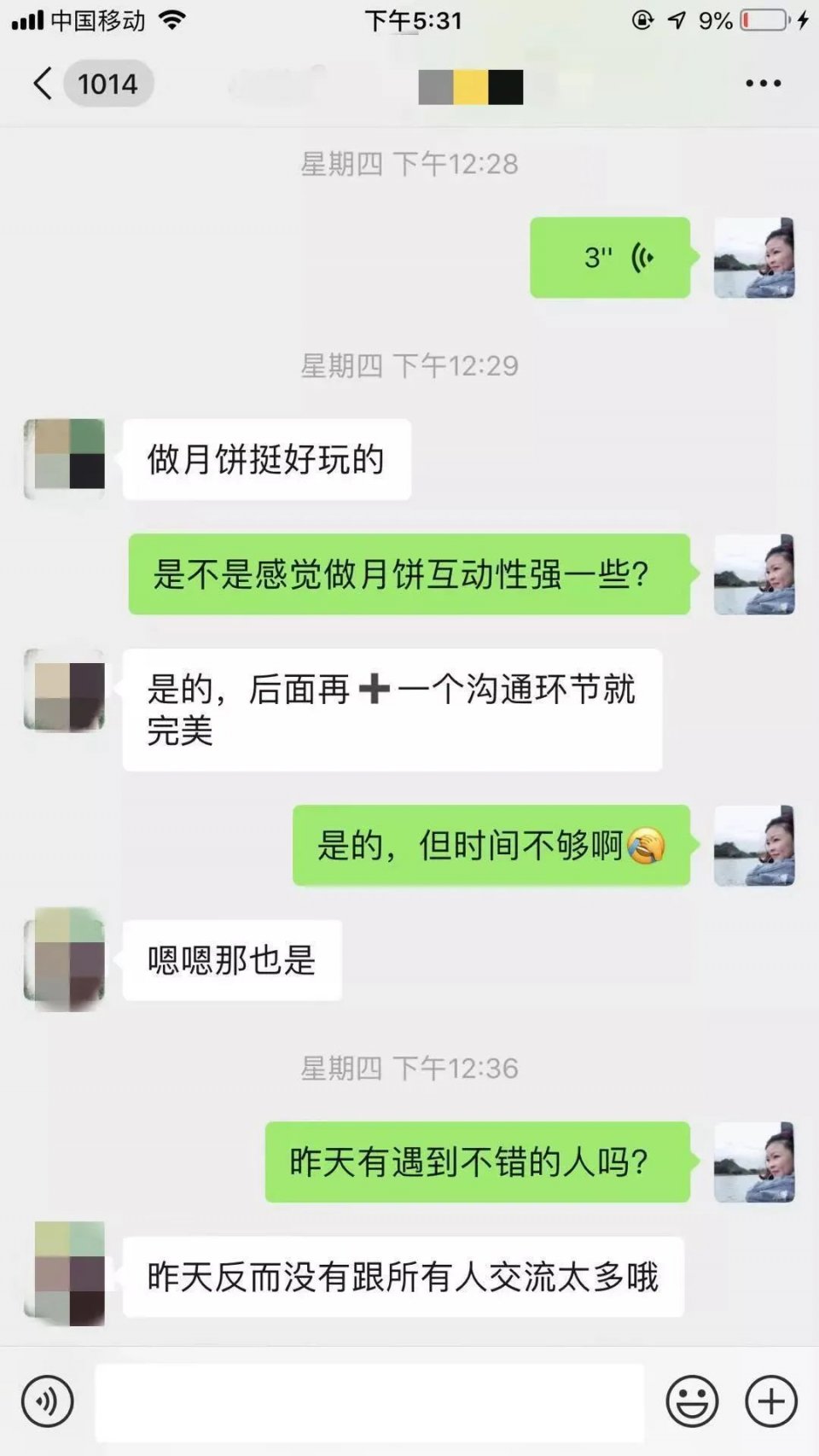The width and height of the screenshot is (819, 1456).
Task: Play the 3-second voice message
Action: [x=610, y=258]
